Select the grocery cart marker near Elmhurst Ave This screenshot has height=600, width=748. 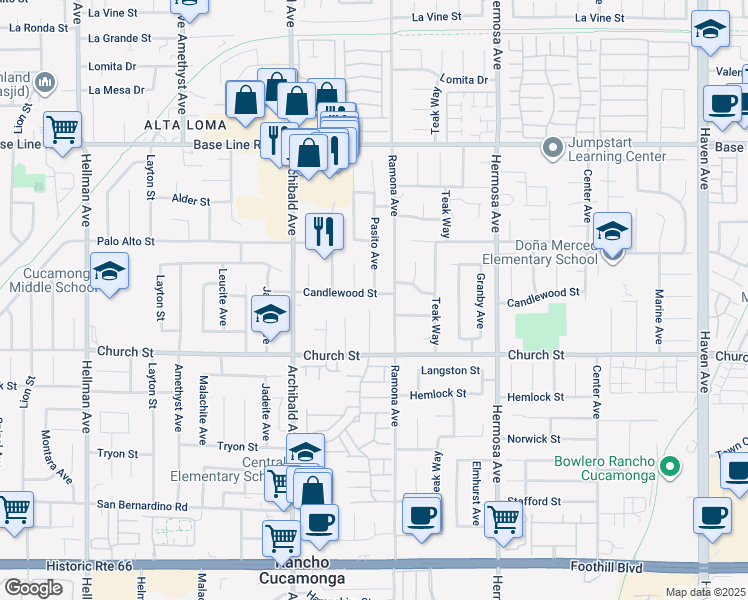point(503,518)
